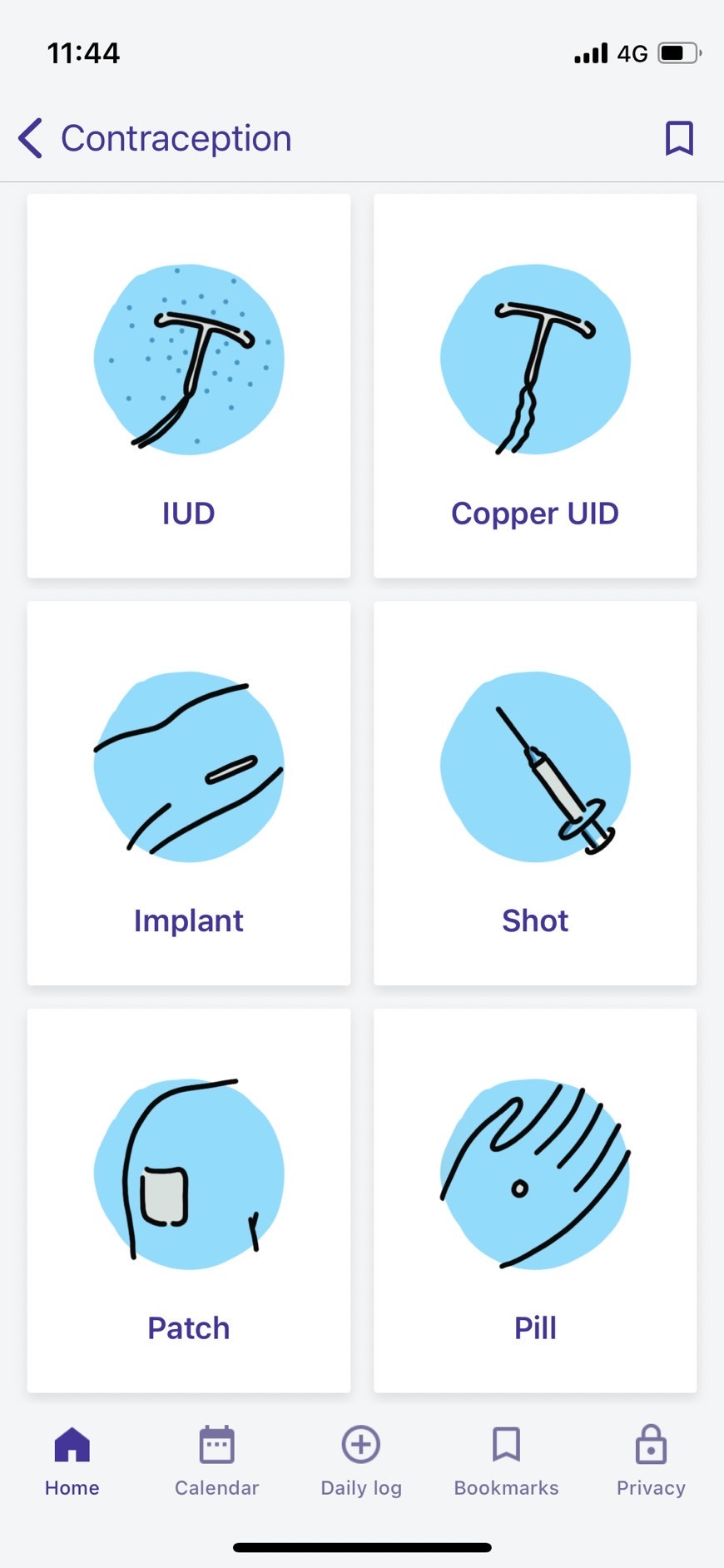Select the Copper UID card
This screenshot has height=1568, width=724.
coord(535,386)
